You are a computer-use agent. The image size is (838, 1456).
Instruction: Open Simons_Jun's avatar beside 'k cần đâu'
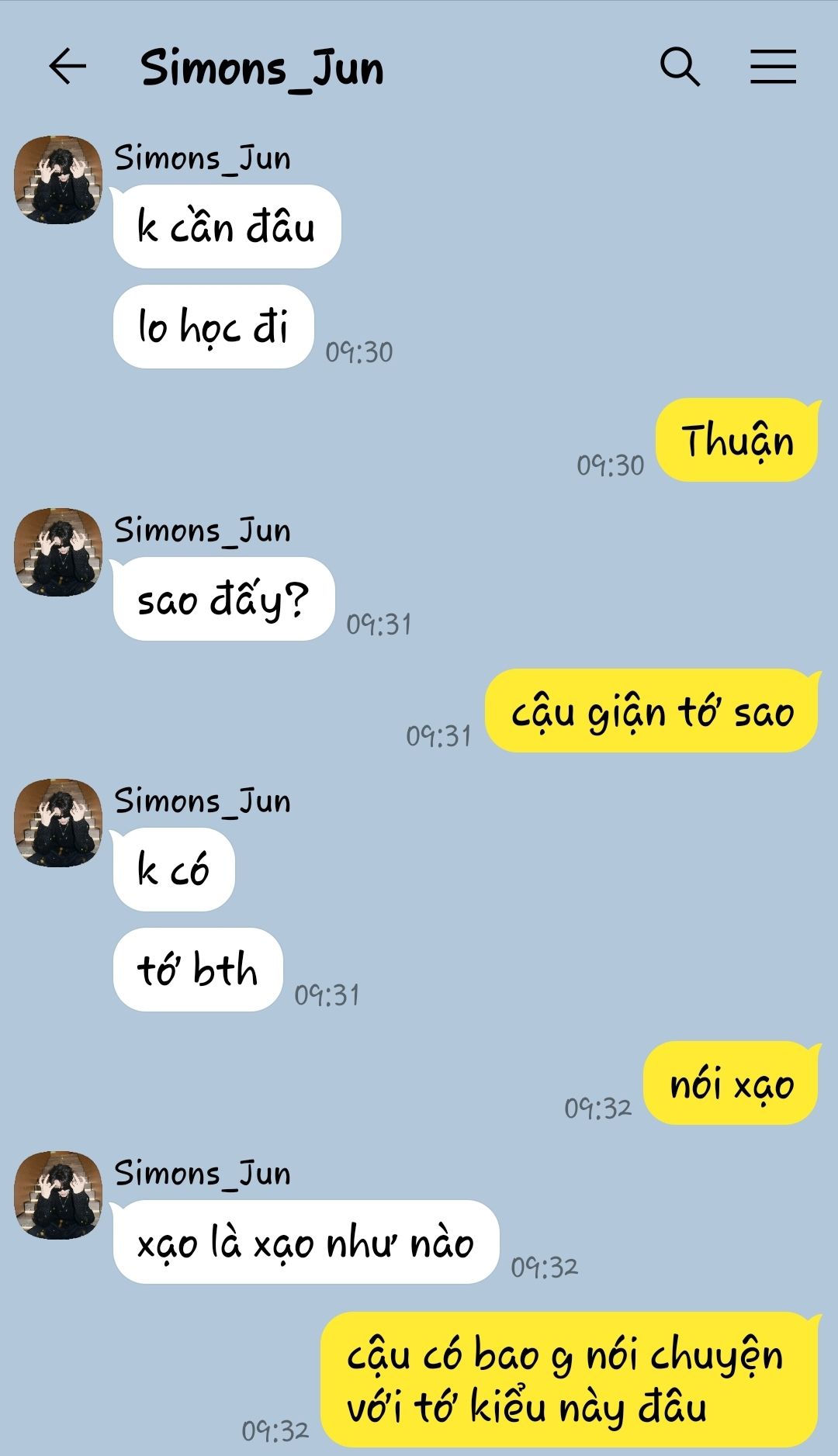58,180
